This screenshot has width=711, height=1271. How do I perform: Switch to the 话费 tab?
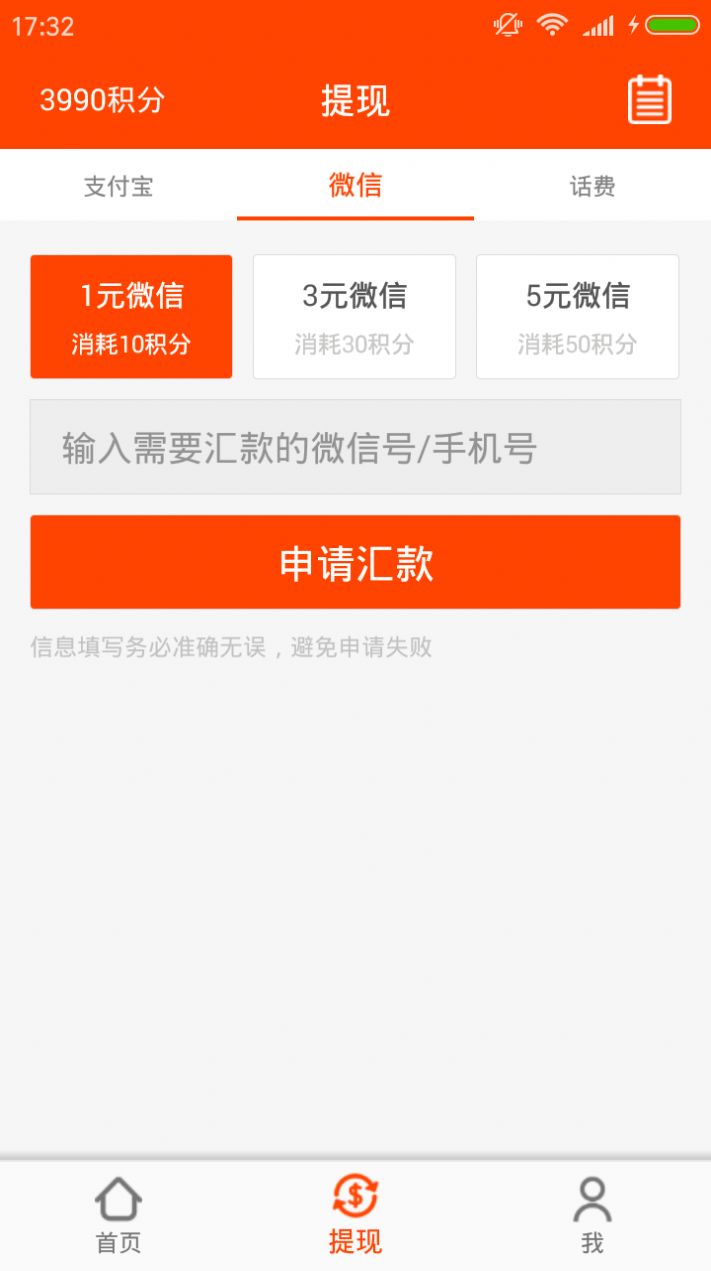(x=592, y=186)
